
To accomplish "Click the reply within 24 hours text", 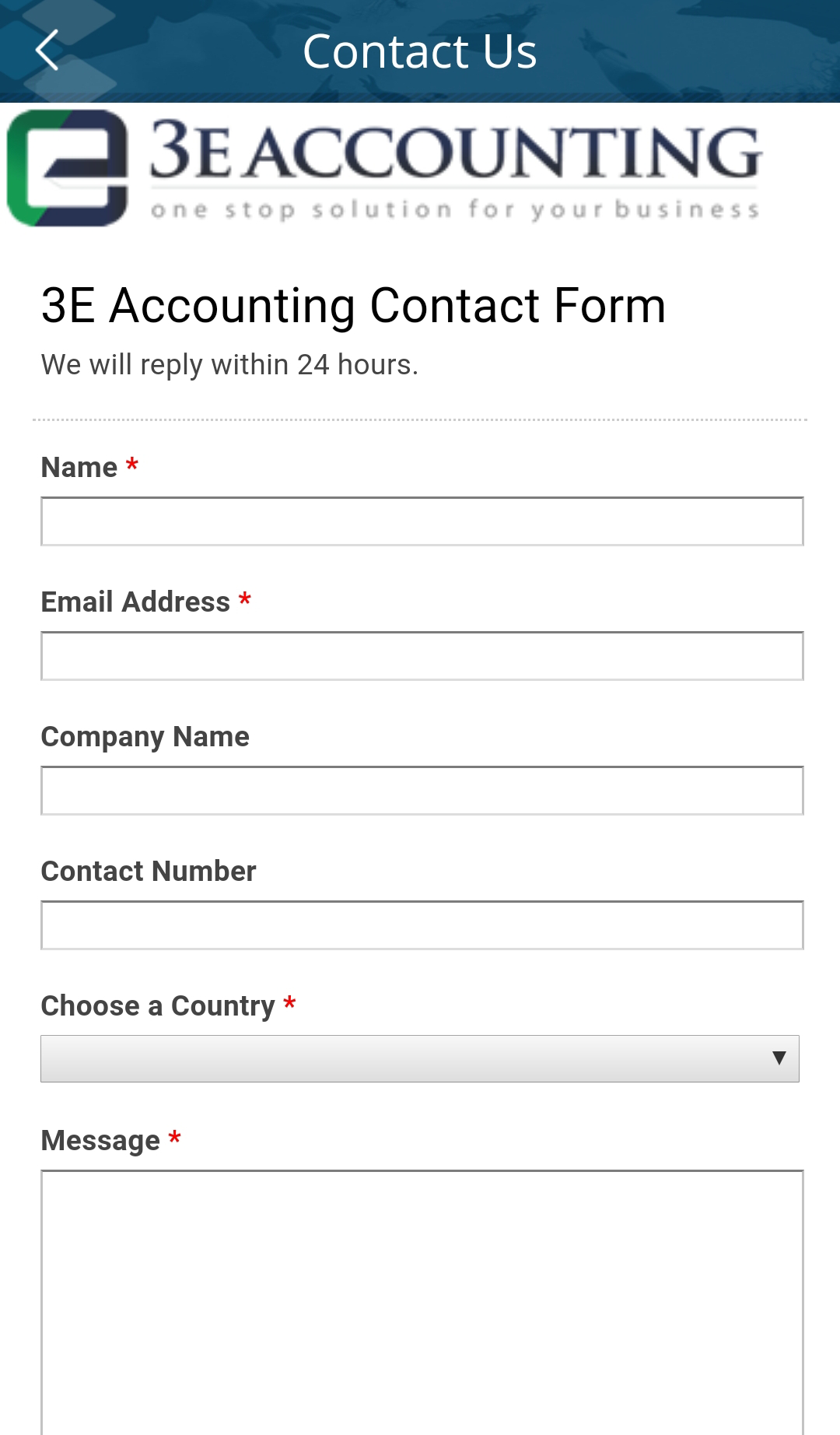I will 229,363.
